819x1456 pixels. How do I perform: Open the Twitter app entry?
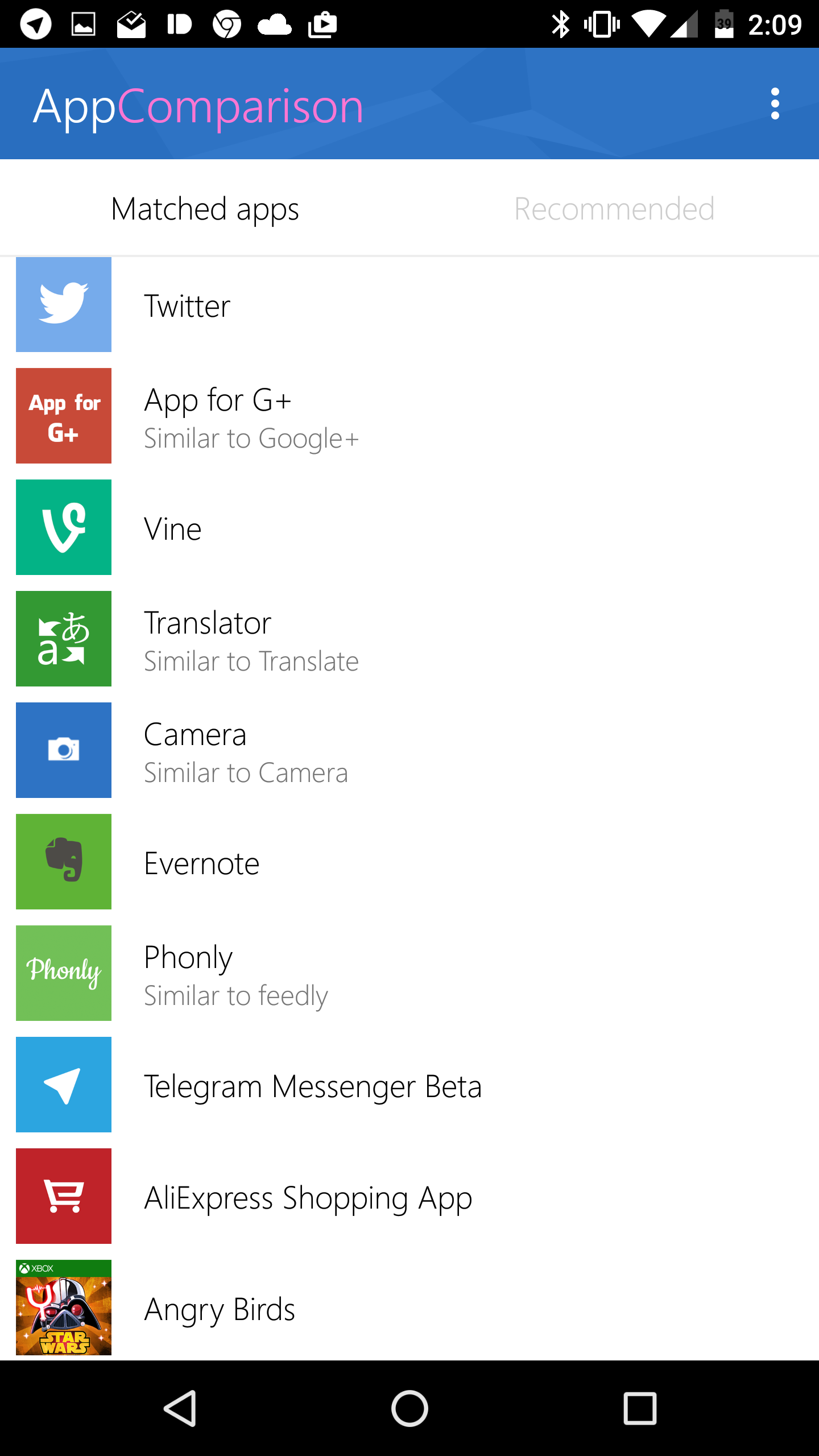click(x=409, y=305)
